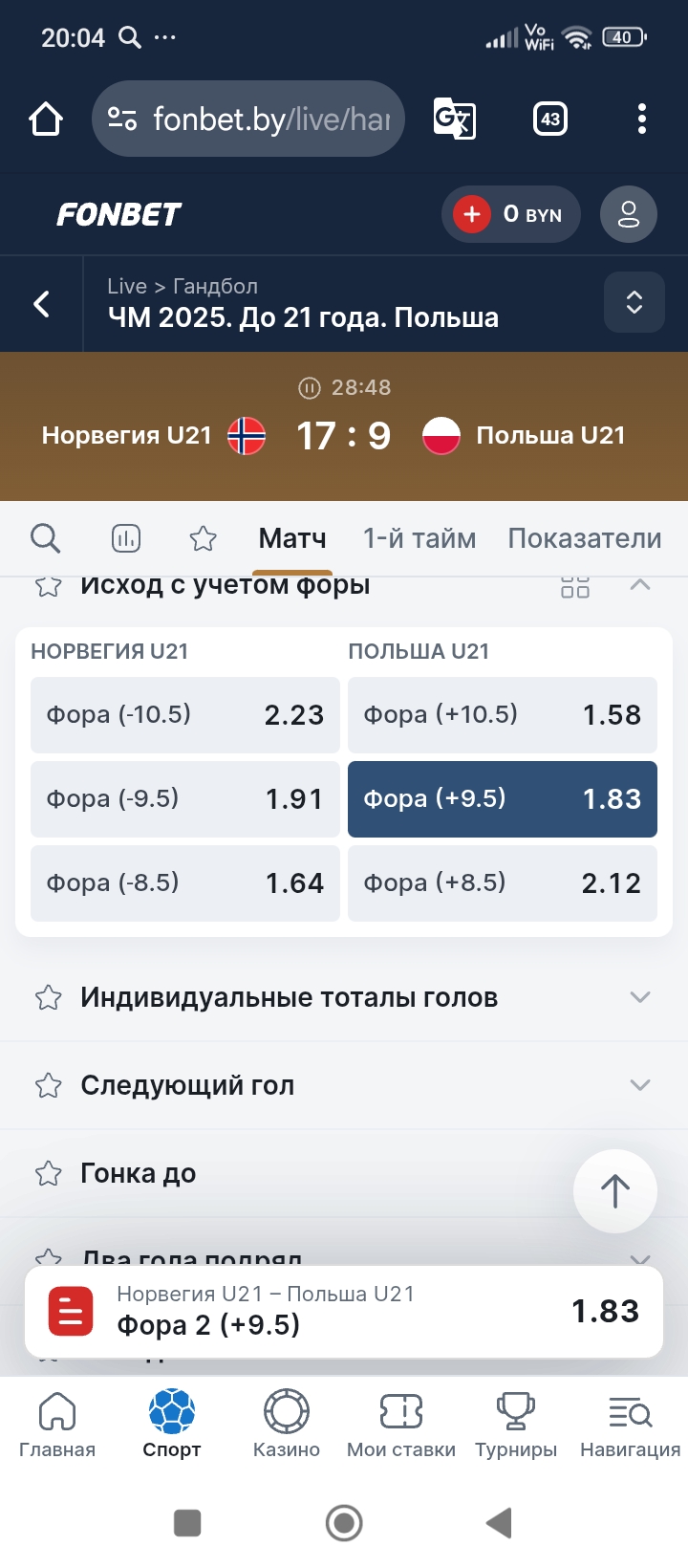This screenshot has width=688, height=1568.
Task: Tap the star icon next to search bar
Action: point(203,538)
